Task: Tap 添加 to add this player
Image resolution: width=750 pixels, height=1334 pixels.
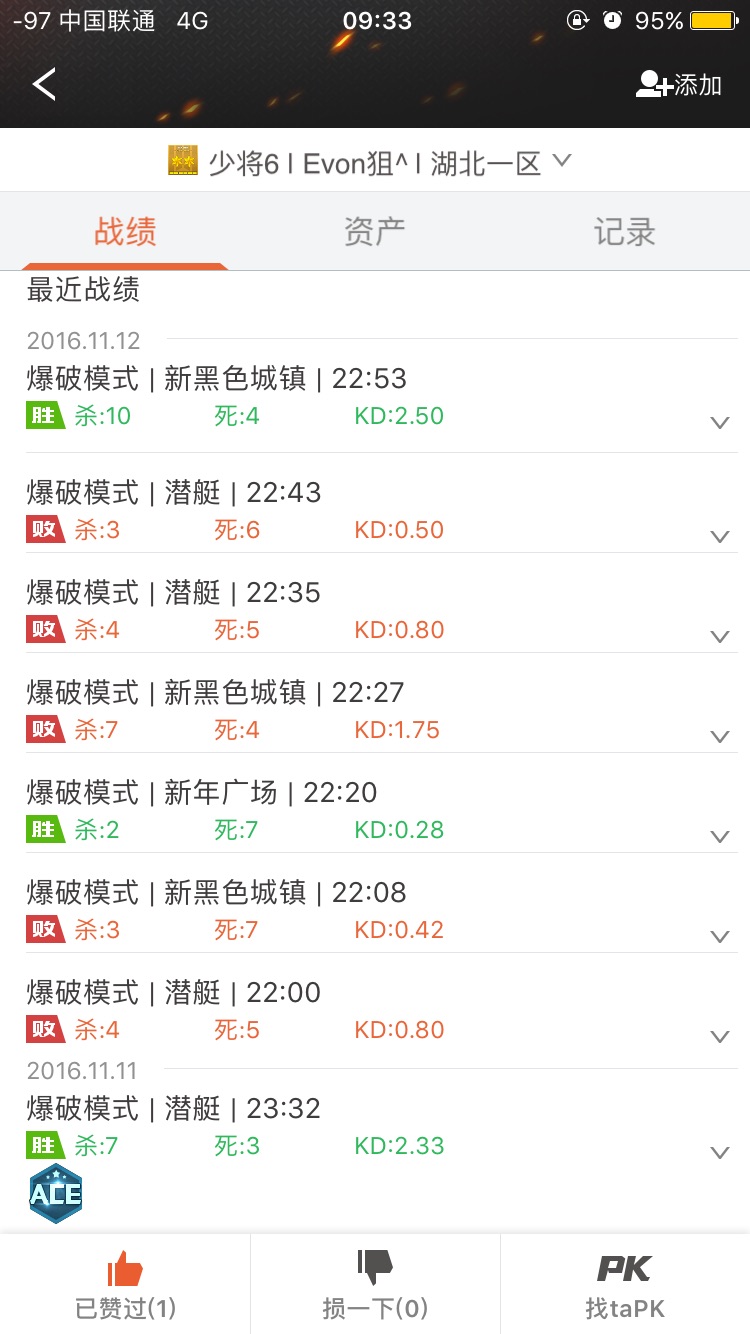Action: 679,85
